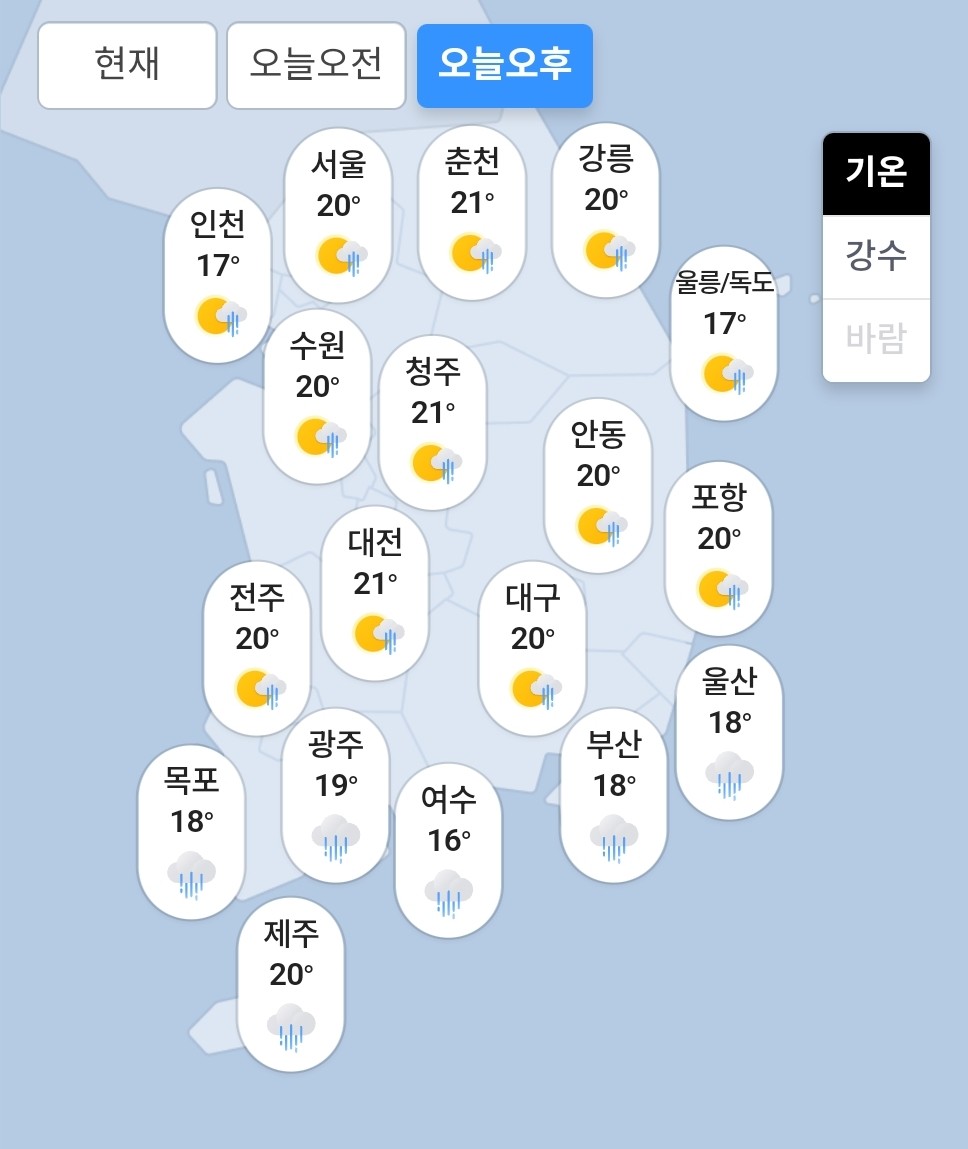Tap the 강릉 forecast marker
The width and height of the screenshot is (968, 1149).
(606, 210)
